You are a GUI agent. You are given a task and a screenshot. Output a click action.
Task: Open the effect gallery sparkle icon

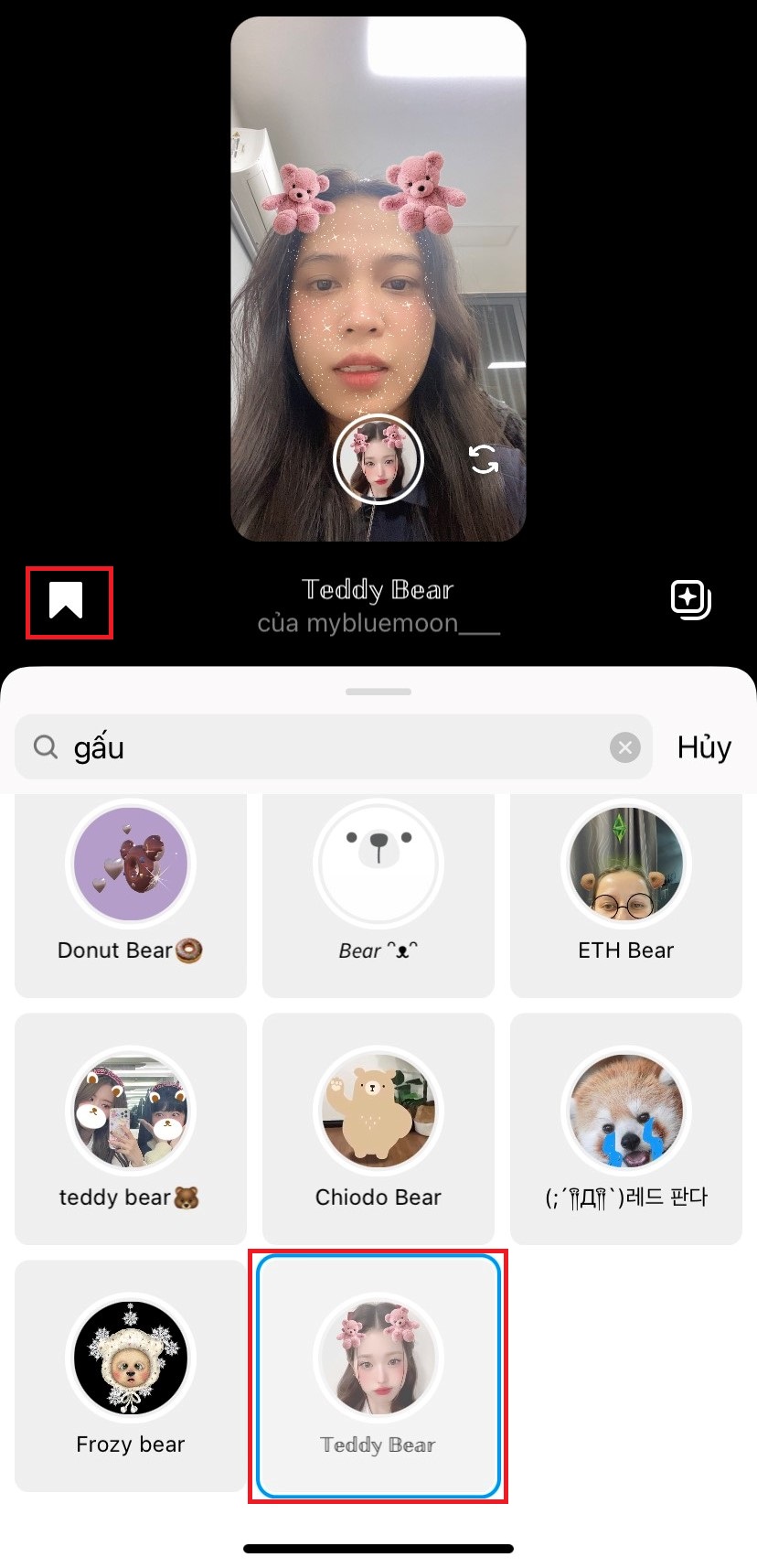[x=690, y=600]
